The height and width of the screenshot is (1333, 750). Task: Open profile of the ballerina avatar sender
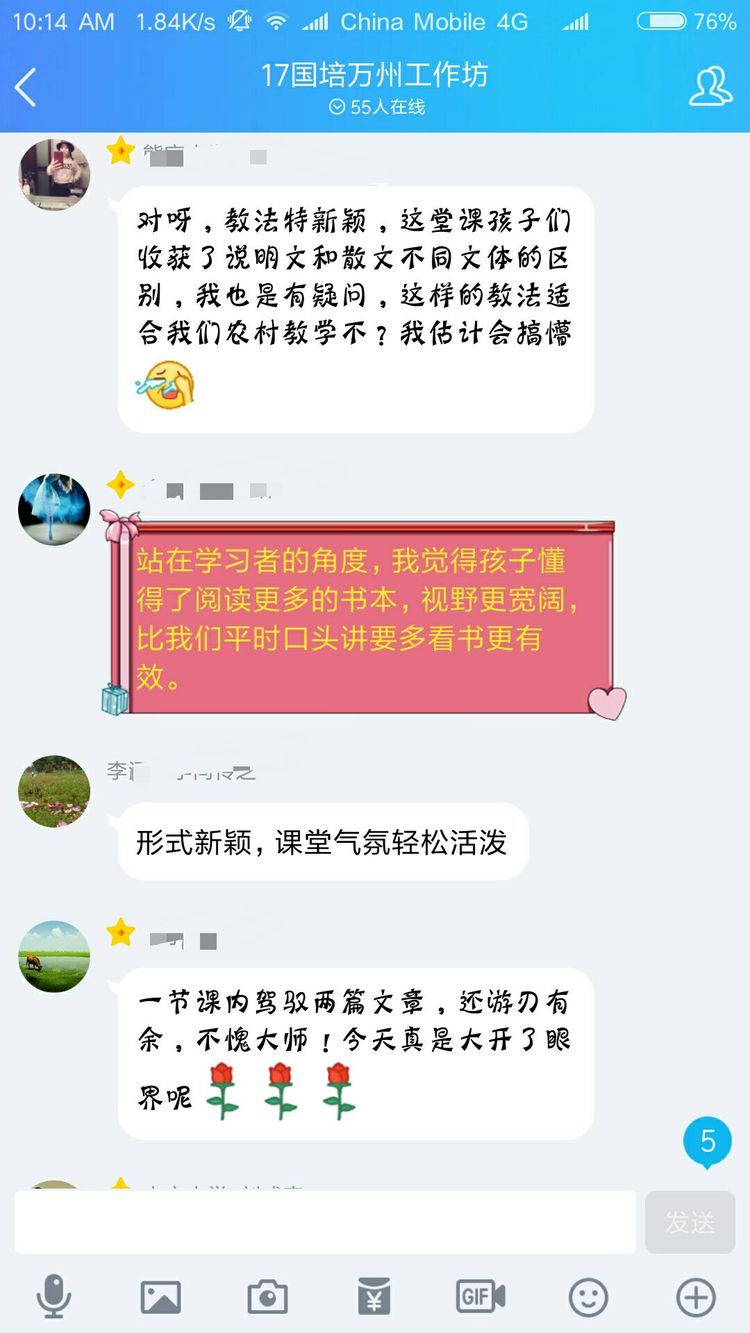coord(54,510)
